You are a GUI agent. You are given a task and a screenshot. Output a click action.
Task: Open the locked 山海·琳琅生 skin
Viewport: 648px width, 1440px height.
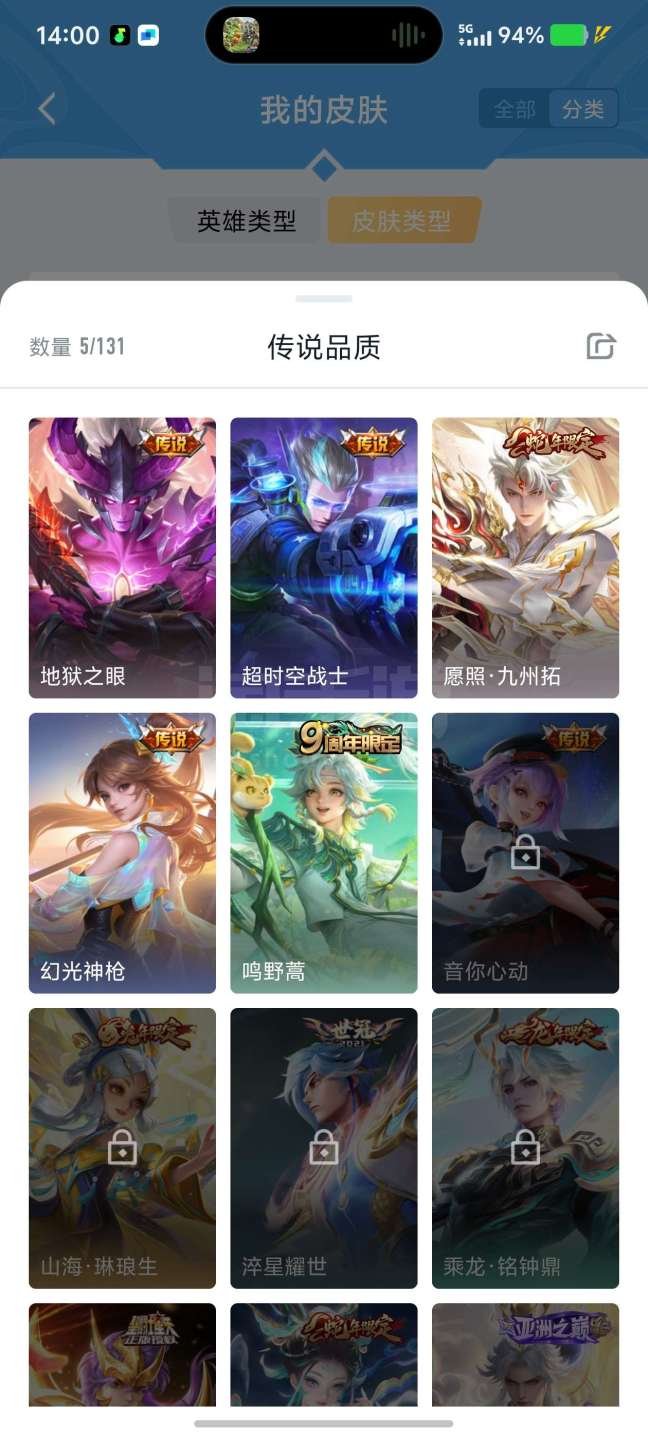(122, 1148)
